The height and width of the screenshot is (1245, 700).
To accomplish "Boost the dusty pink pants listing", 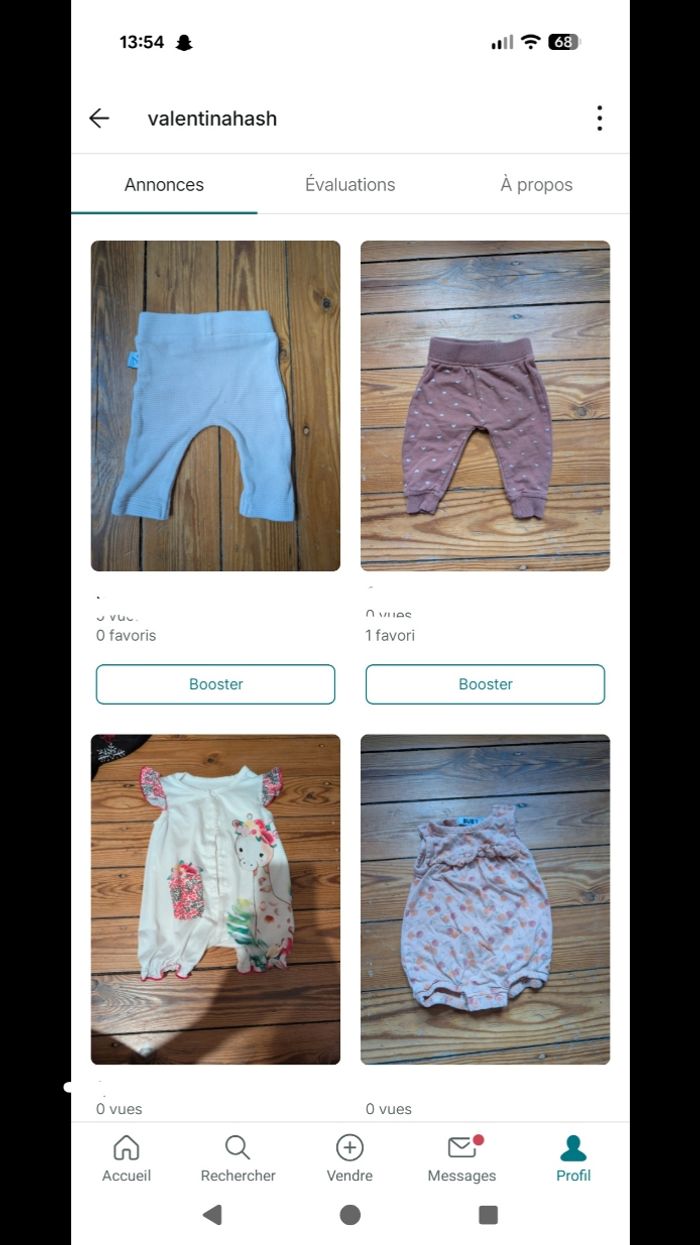I will click(x=485, y=684).
